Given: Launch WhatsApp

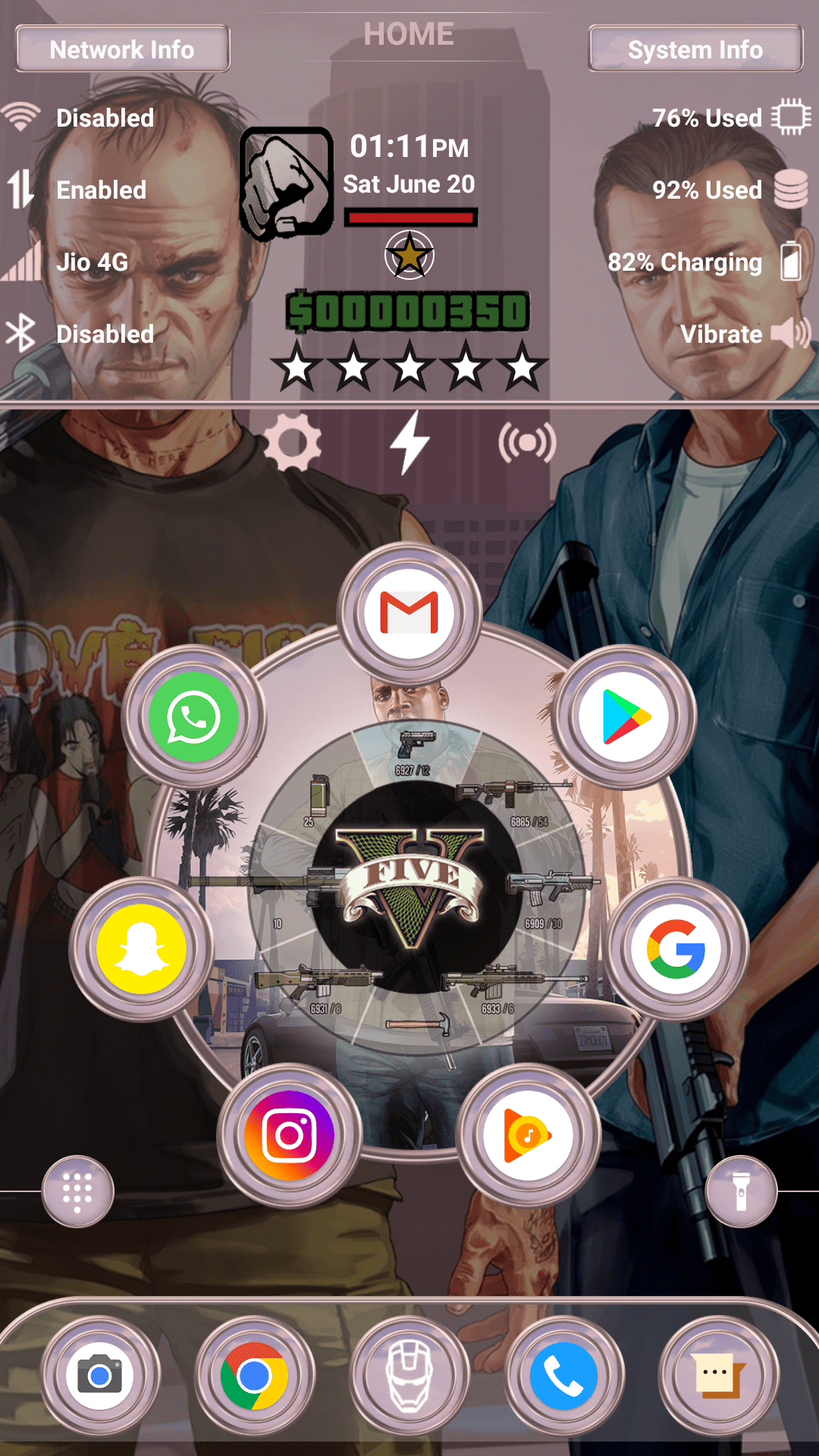Looking at the screenshot, I should point(194,717).
